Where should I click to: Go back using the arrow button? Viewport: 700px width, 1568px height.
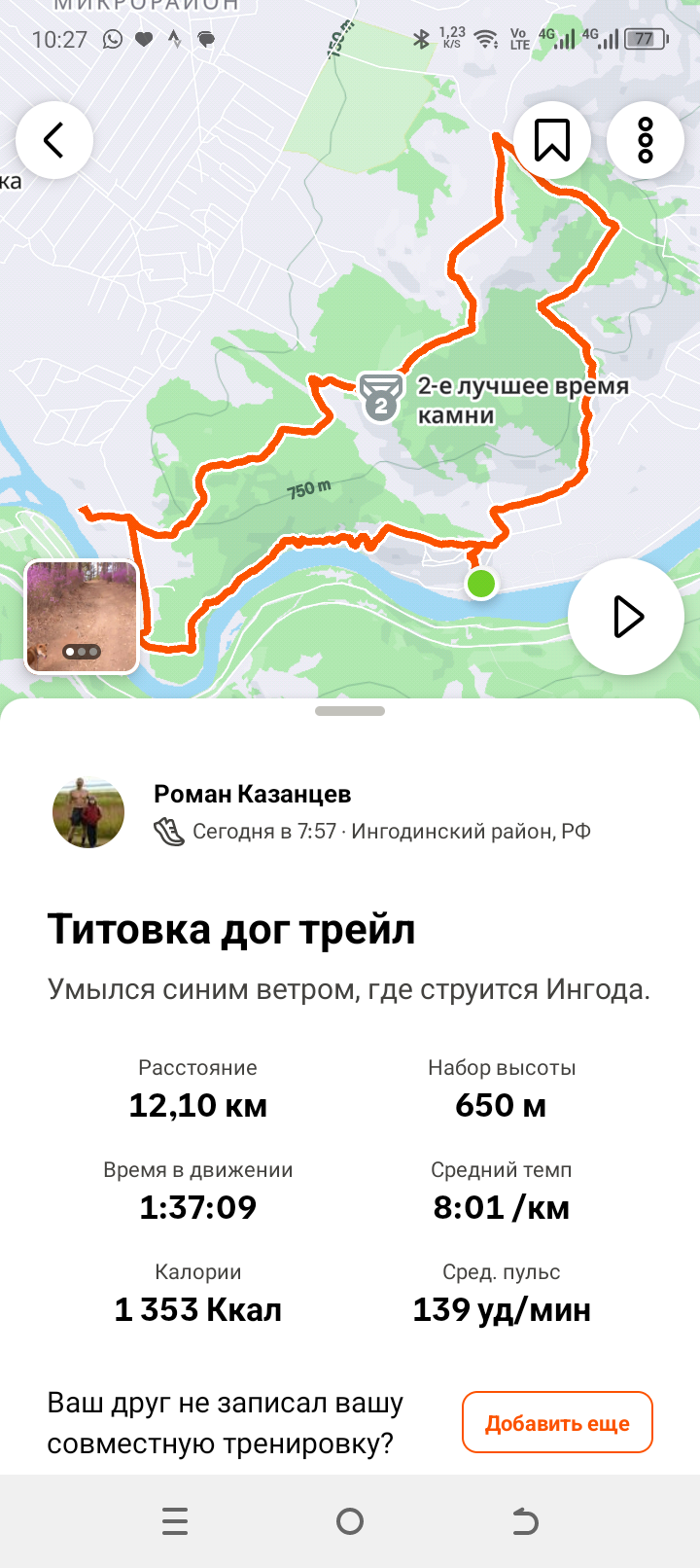tap(54, 140)
